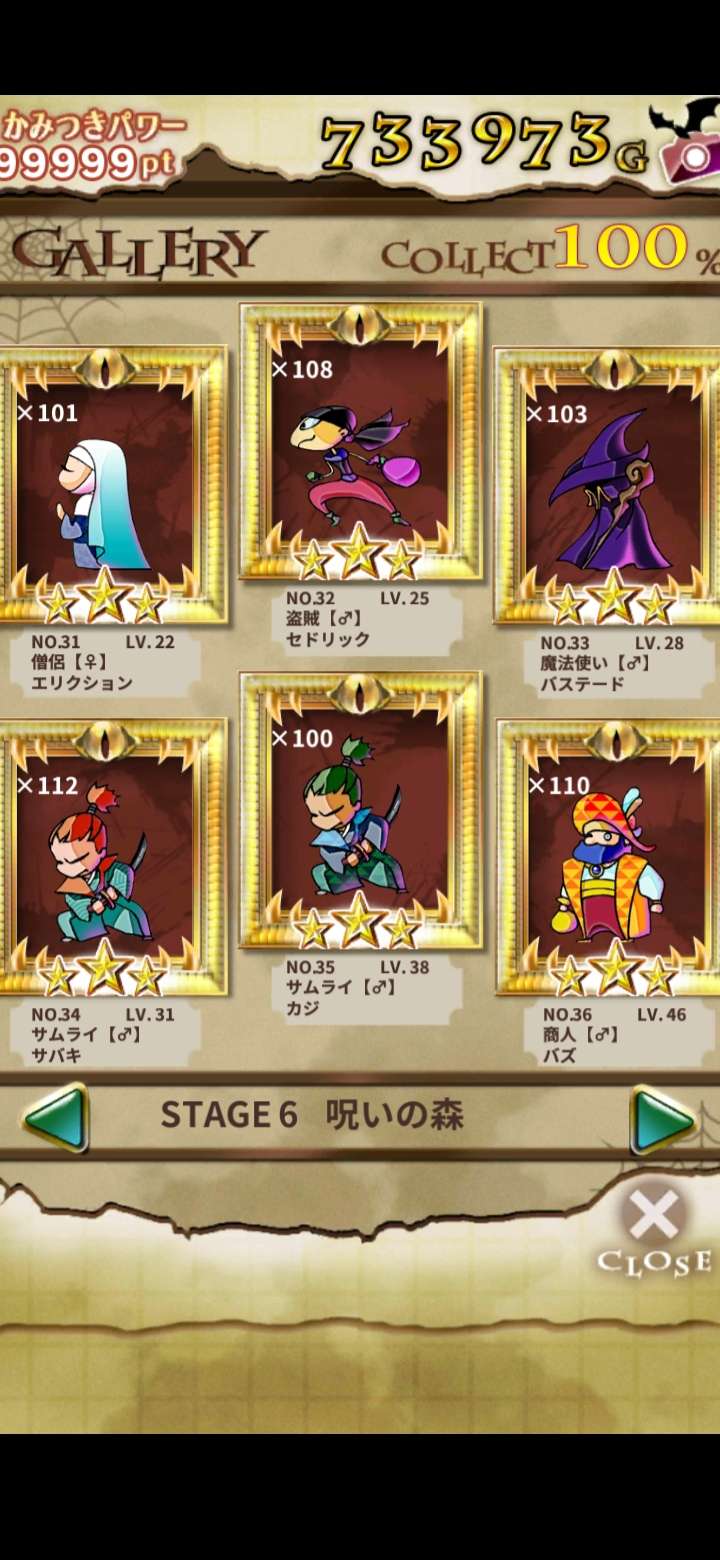Viewport: 720px width, 1560px height.
Task: View the samurai カジ card
Action: pyautogui.click(x=360, y=810)
